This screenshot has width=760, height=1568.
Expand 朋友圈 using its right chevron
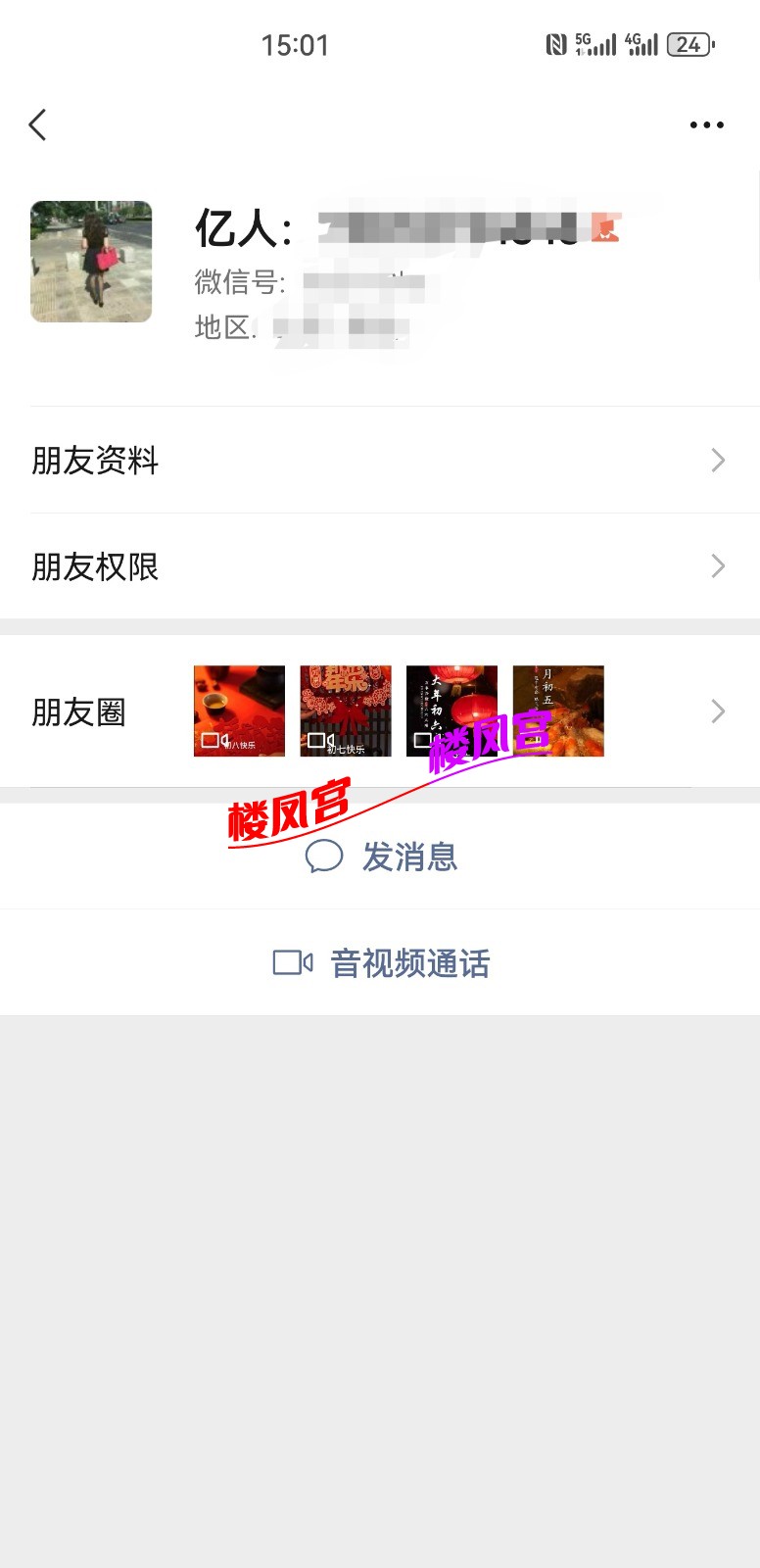click(718, 710)
